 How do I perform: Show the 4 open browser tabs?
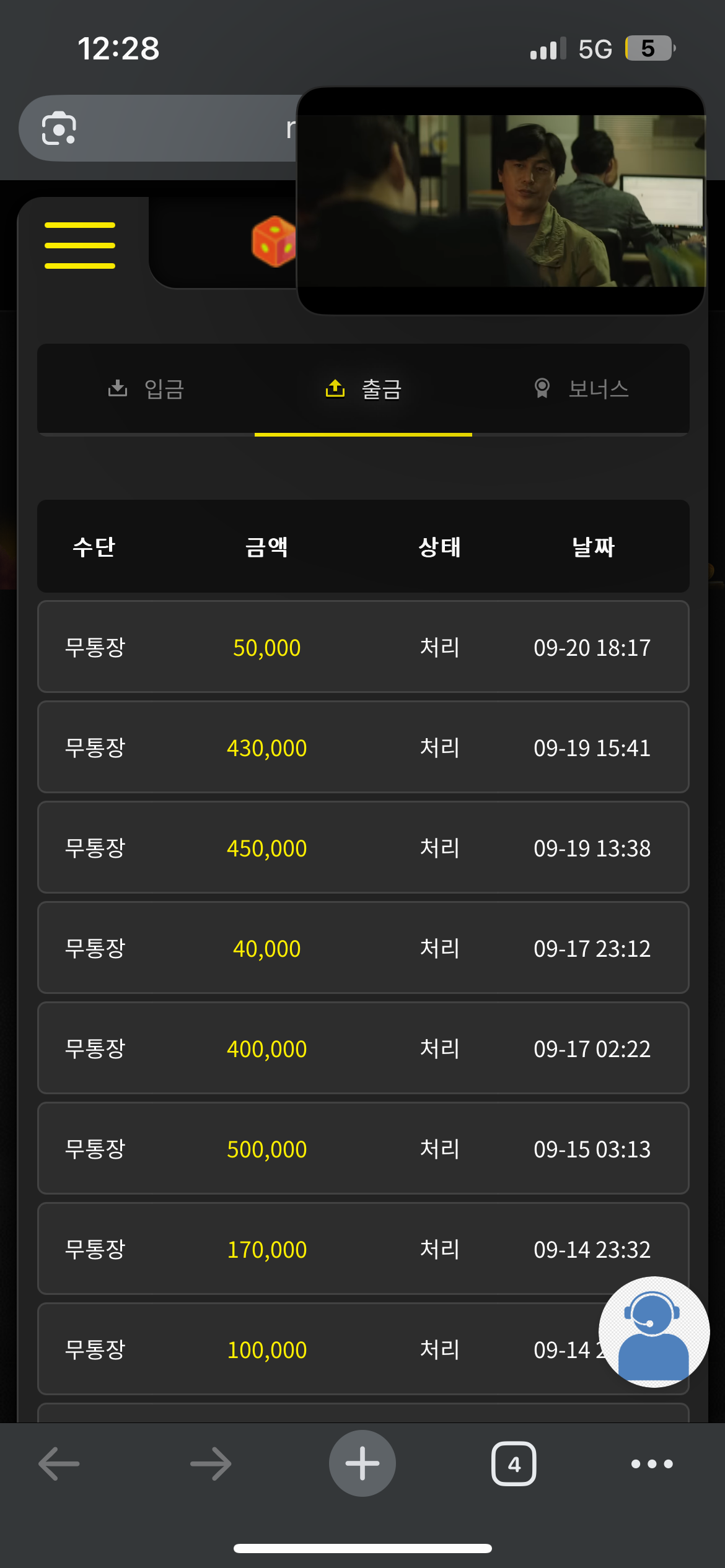(514, 1464)
